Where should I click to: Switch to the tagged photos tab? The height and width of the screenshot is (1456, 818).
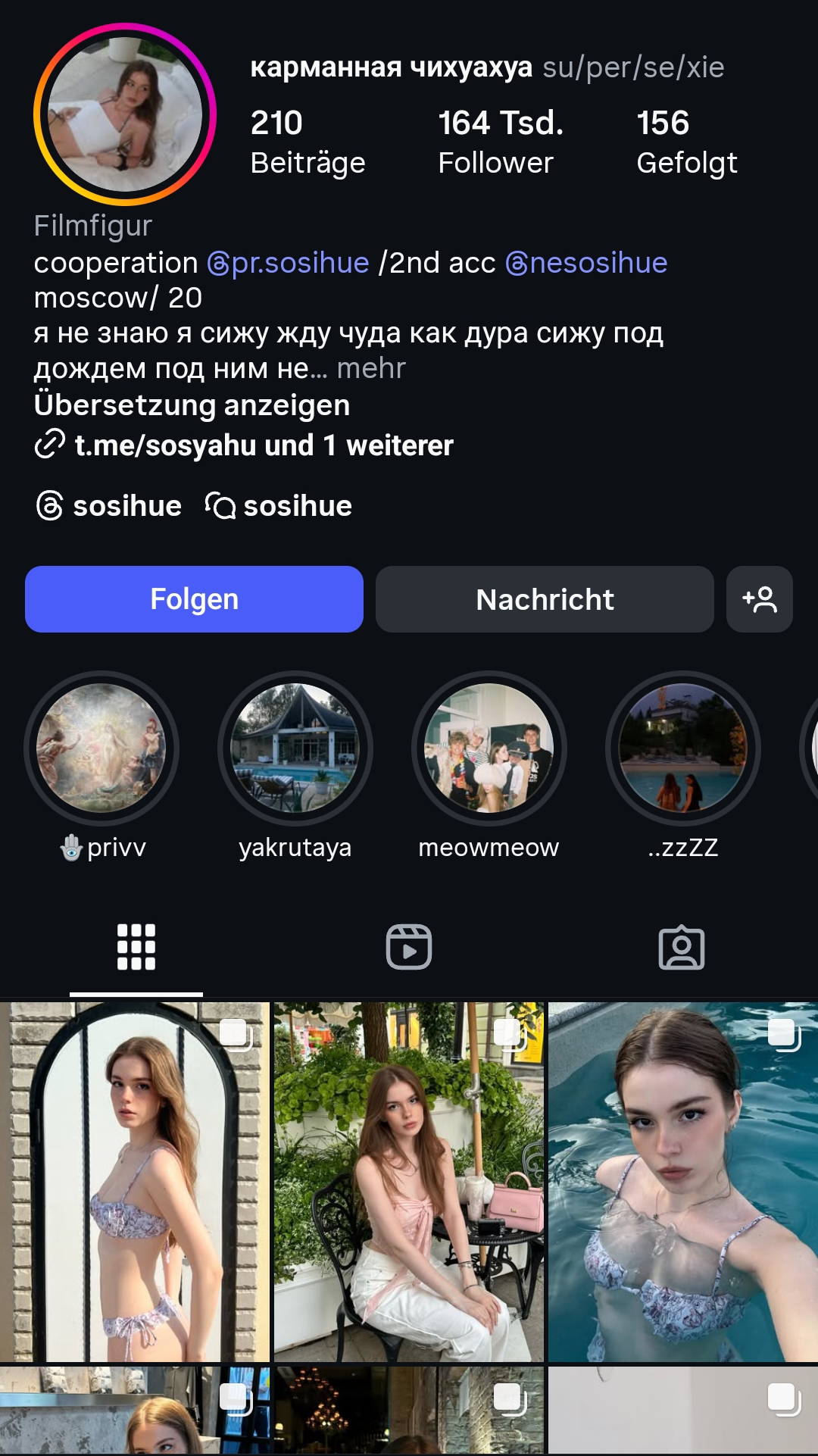tap(682, 947)
